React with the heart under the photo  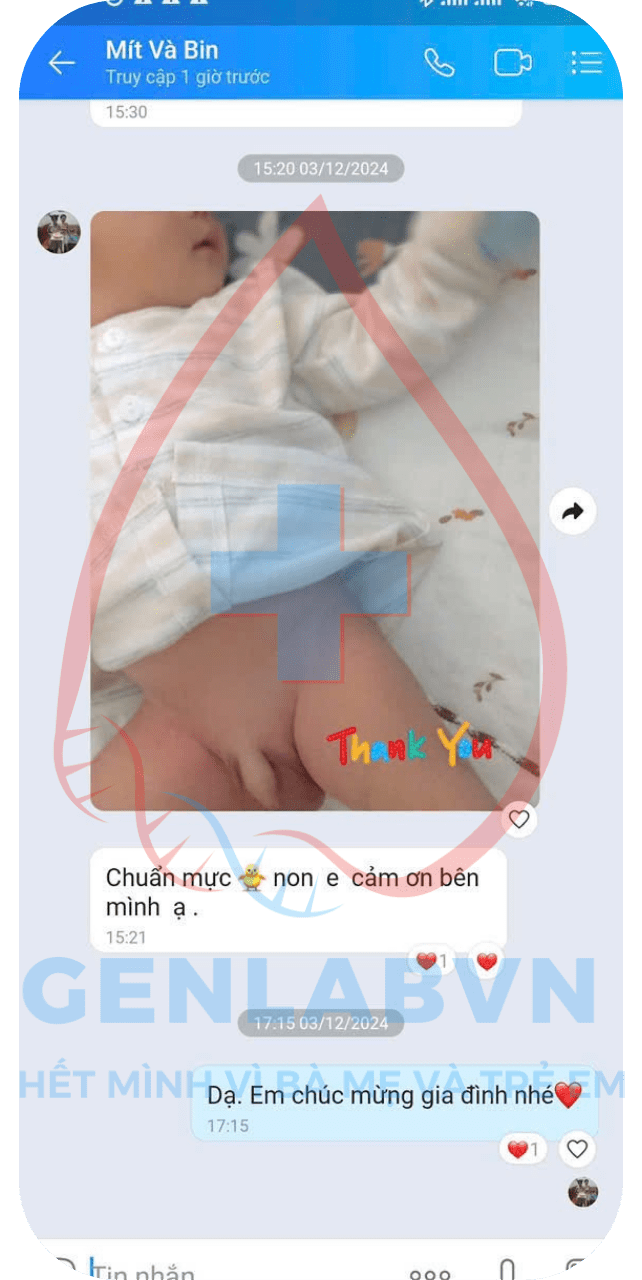click(x=518, y=820)
